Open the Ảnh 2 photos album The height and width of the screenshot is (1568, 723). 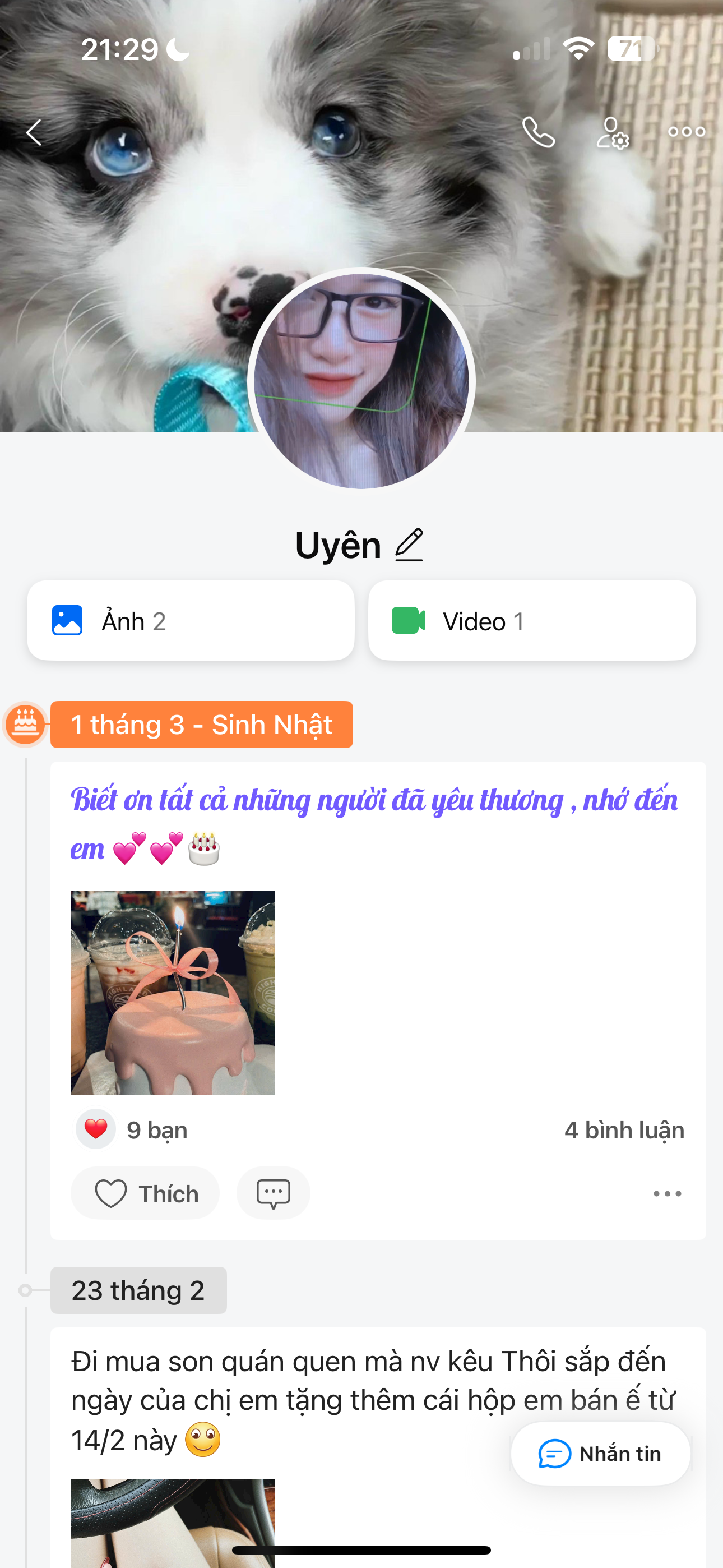click(191, 621)
